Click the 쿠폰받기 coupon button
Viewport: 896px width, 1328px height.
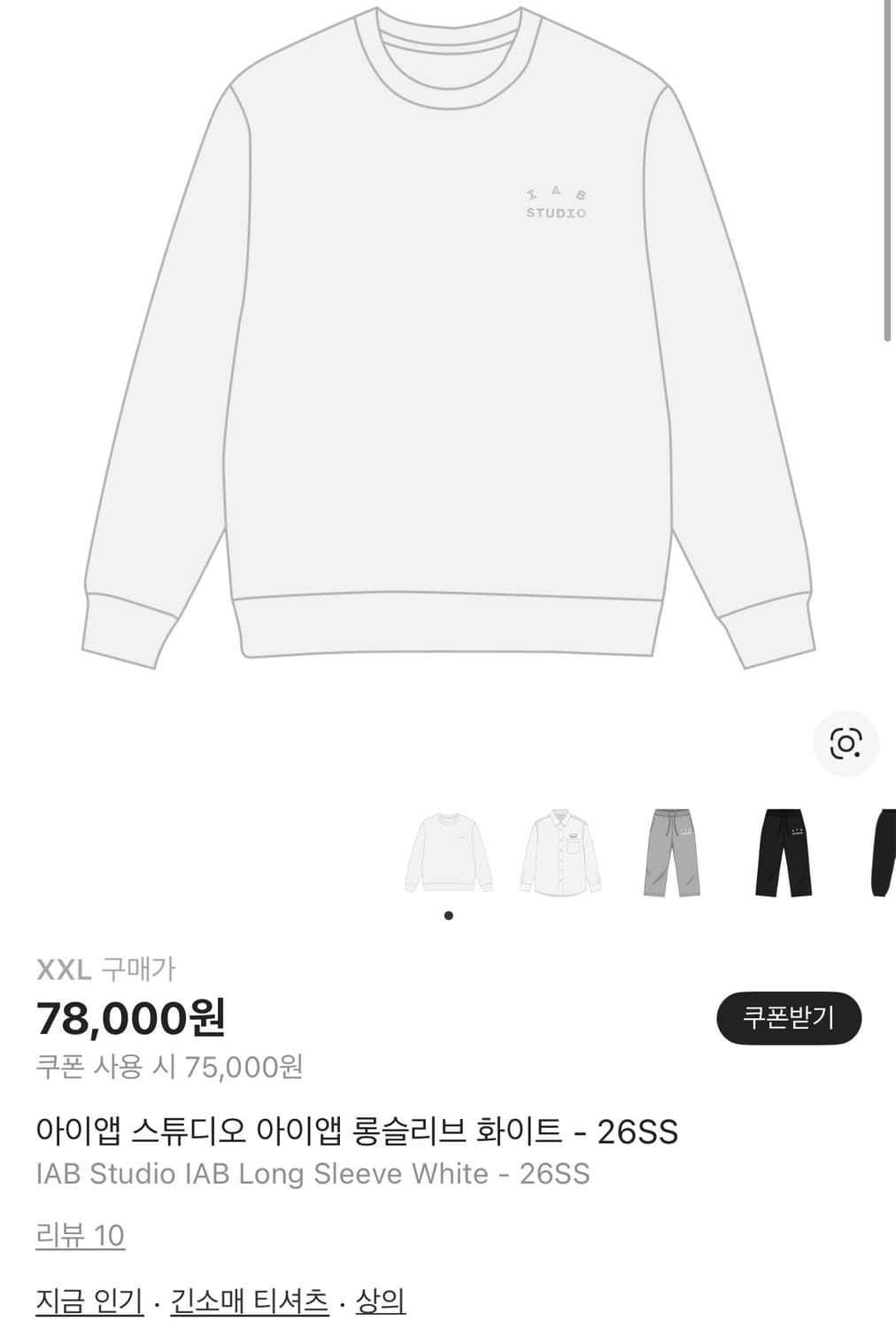[x=790, y=1018]
